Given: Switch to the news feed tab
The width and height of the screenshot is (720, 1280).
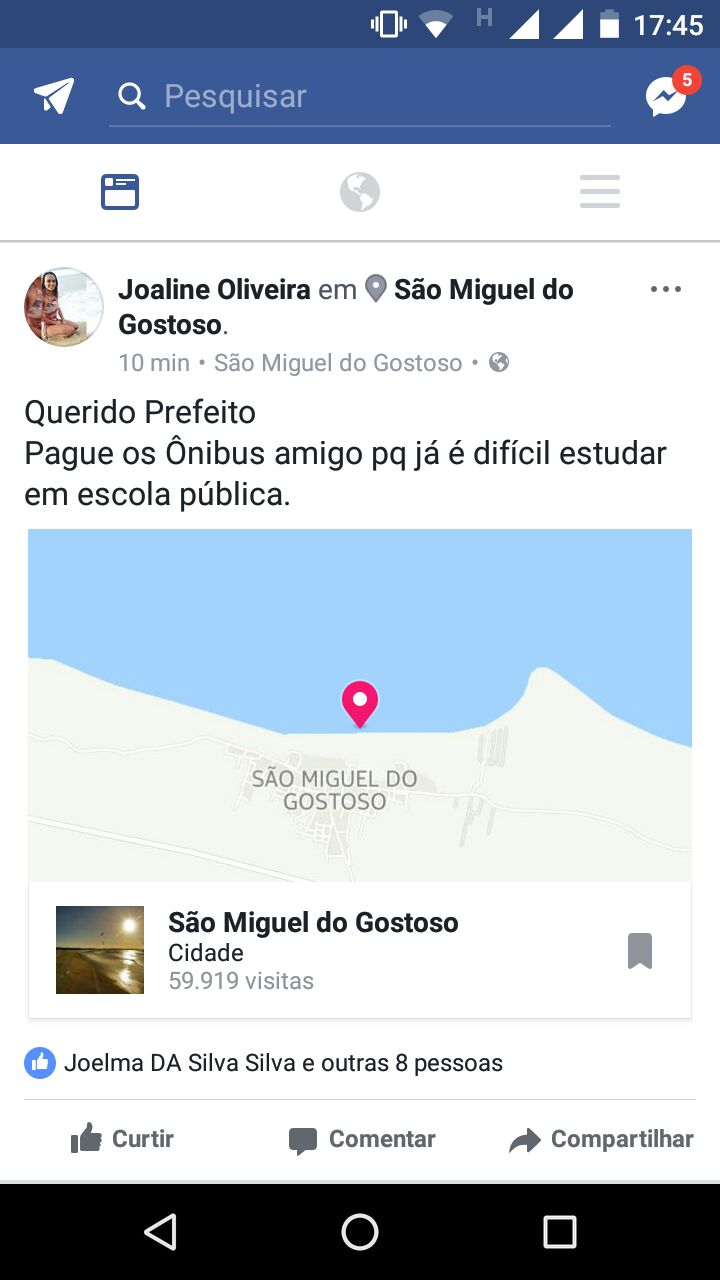Looking at the screenshot, I should tap(120, 192).
